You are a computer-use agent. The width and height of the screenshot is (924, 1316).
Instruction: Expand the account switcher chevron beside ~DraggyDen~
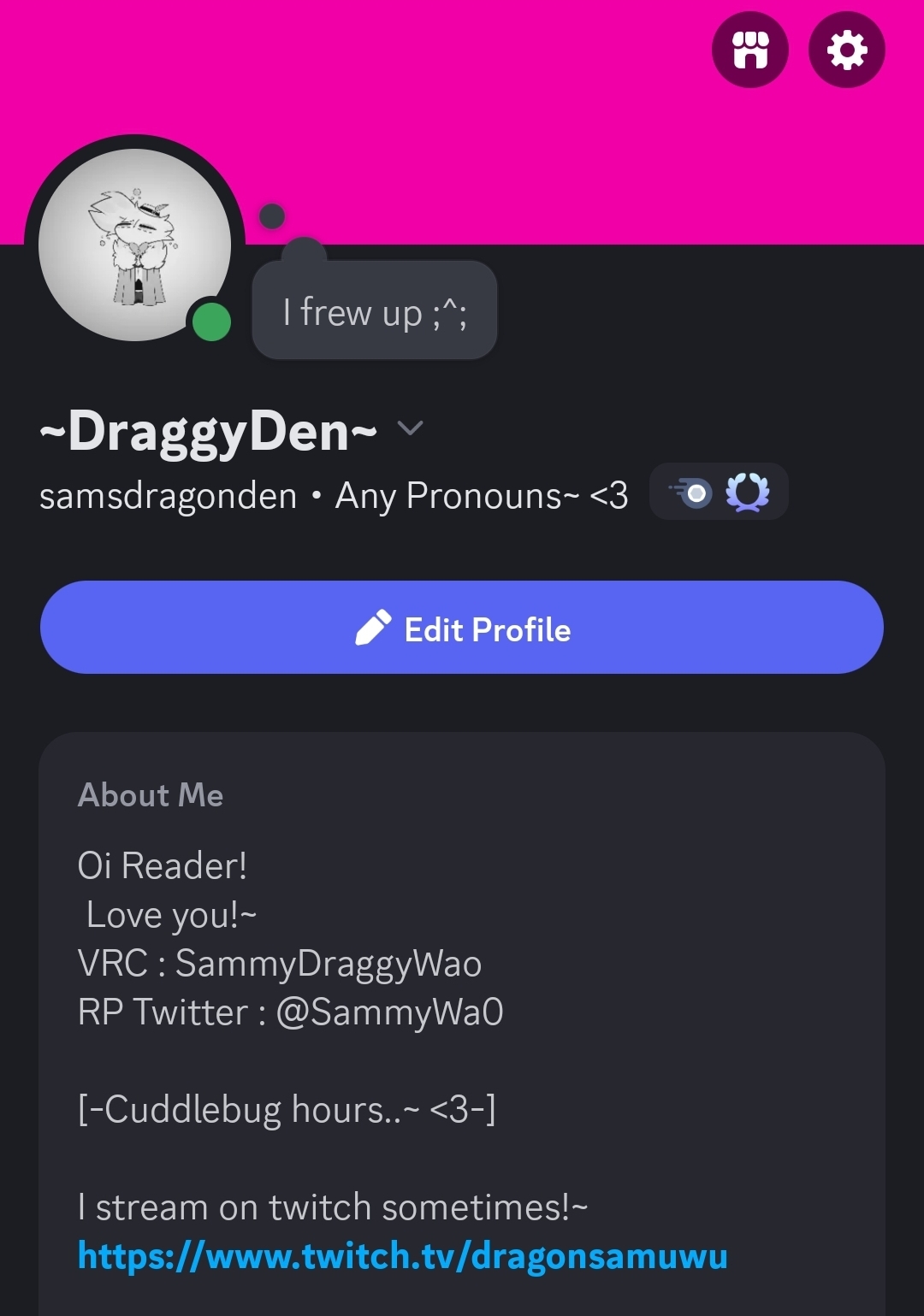point(411,428)
